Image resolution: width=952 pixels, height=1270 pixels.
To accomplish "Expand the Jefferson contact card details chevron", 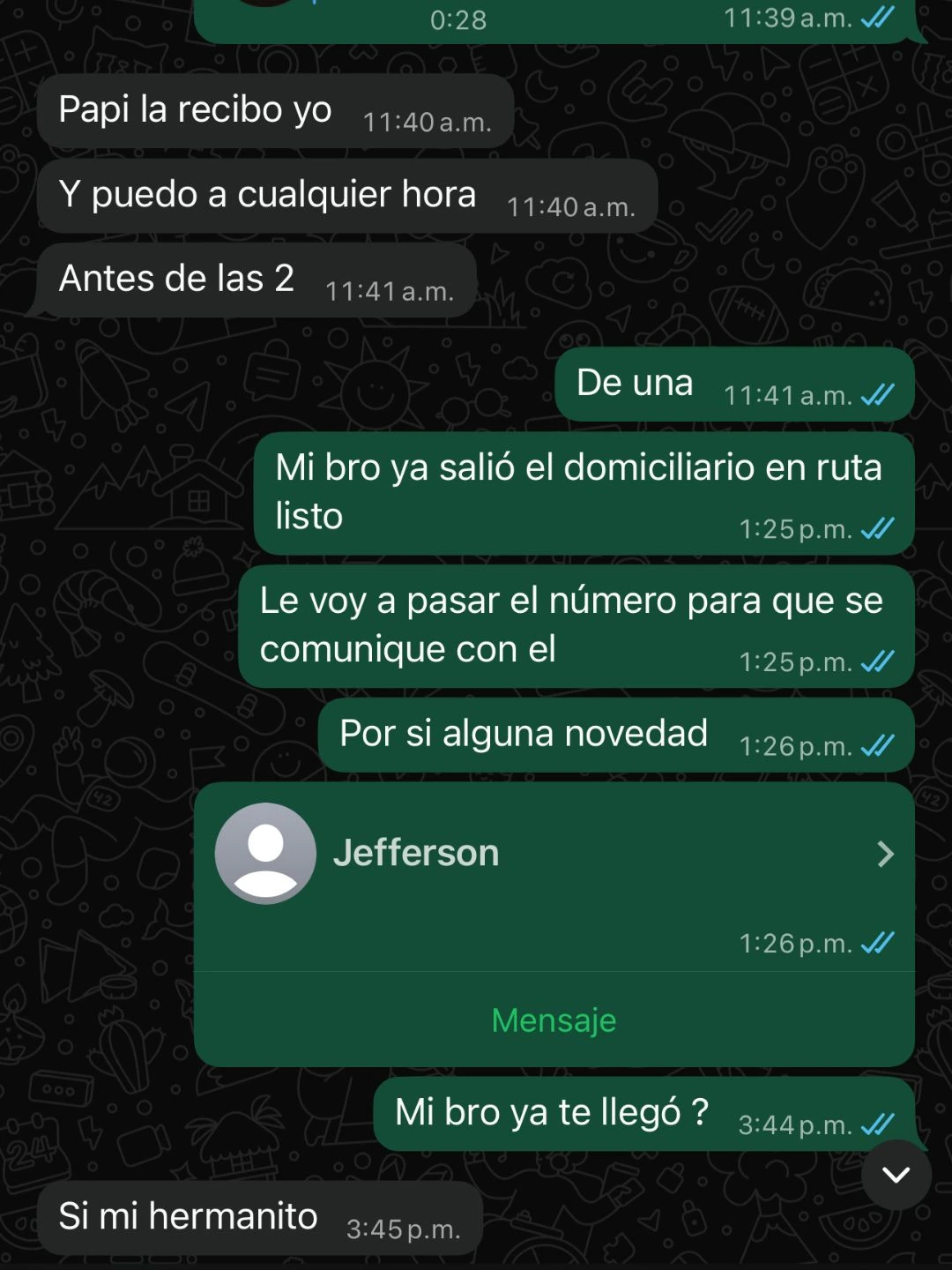I will (x=885, y=854).
